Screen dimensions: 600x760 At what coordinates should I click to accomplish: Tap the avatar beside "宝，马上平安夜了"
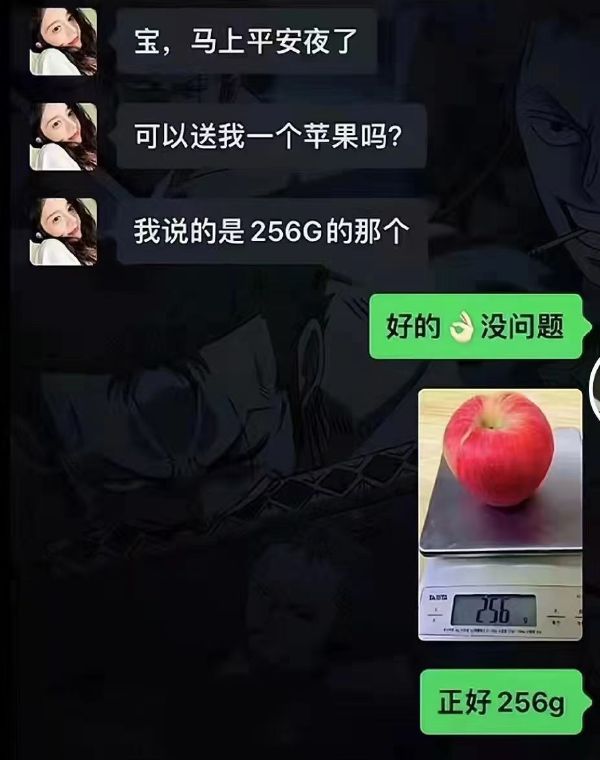63,41
